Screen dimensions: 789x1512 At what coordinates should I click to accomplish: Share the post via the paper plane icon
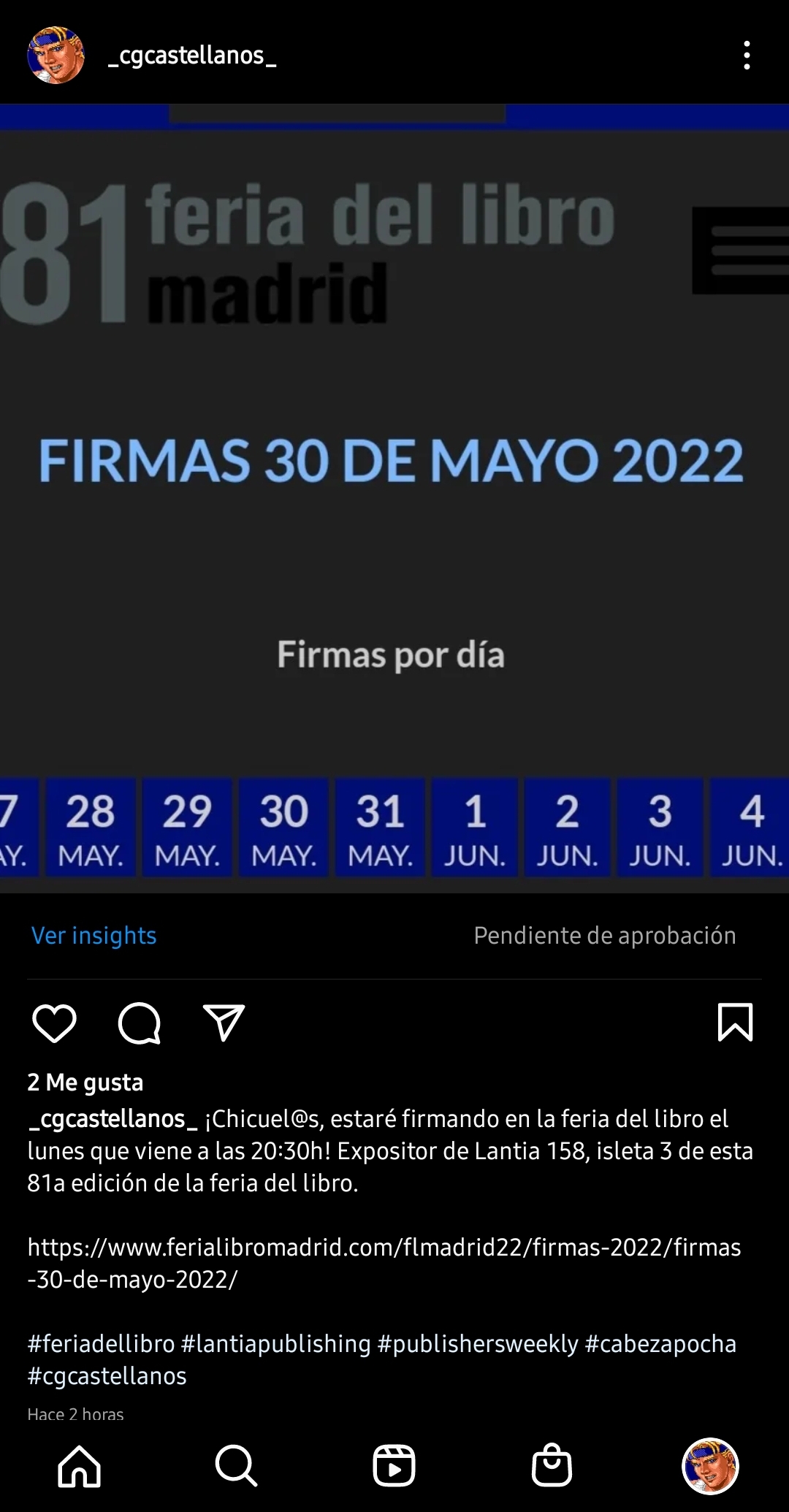pyautogui.click(x=224, y=1023)
